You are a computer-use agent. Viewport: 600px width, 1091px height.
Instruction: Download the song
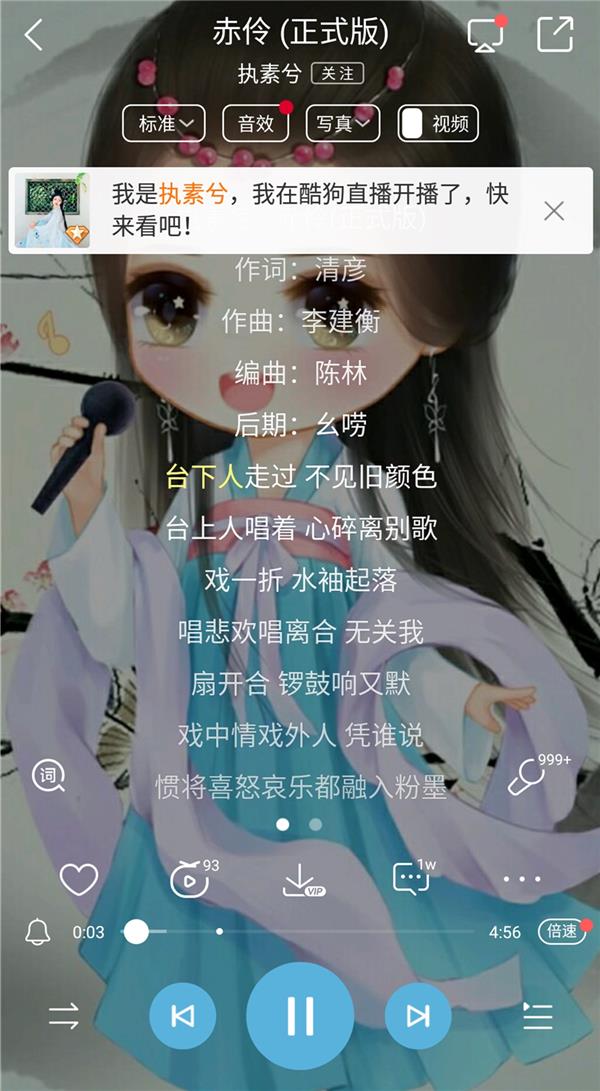point(301,880)
